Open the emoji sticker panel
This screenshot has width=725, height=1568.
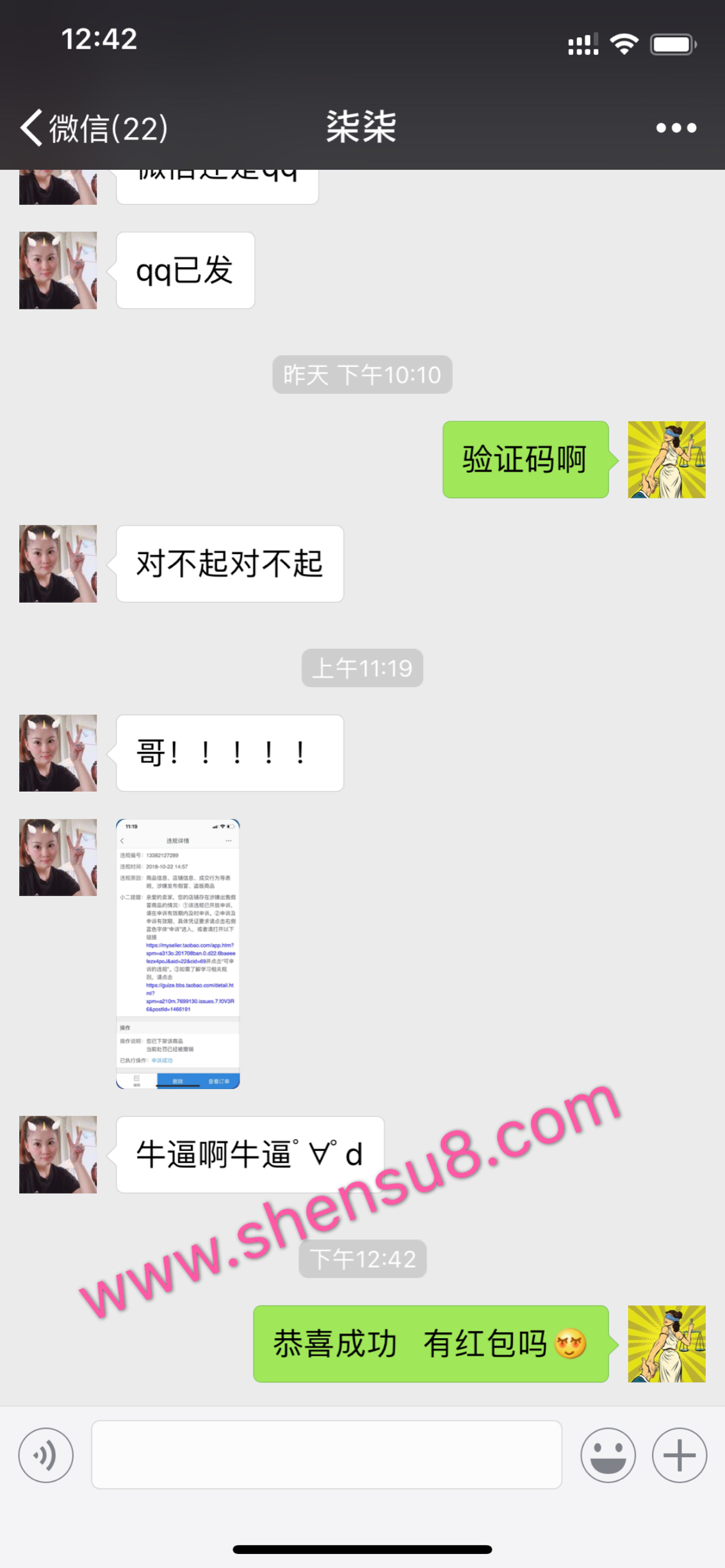pyautogui.click(x=608, y=1455)
